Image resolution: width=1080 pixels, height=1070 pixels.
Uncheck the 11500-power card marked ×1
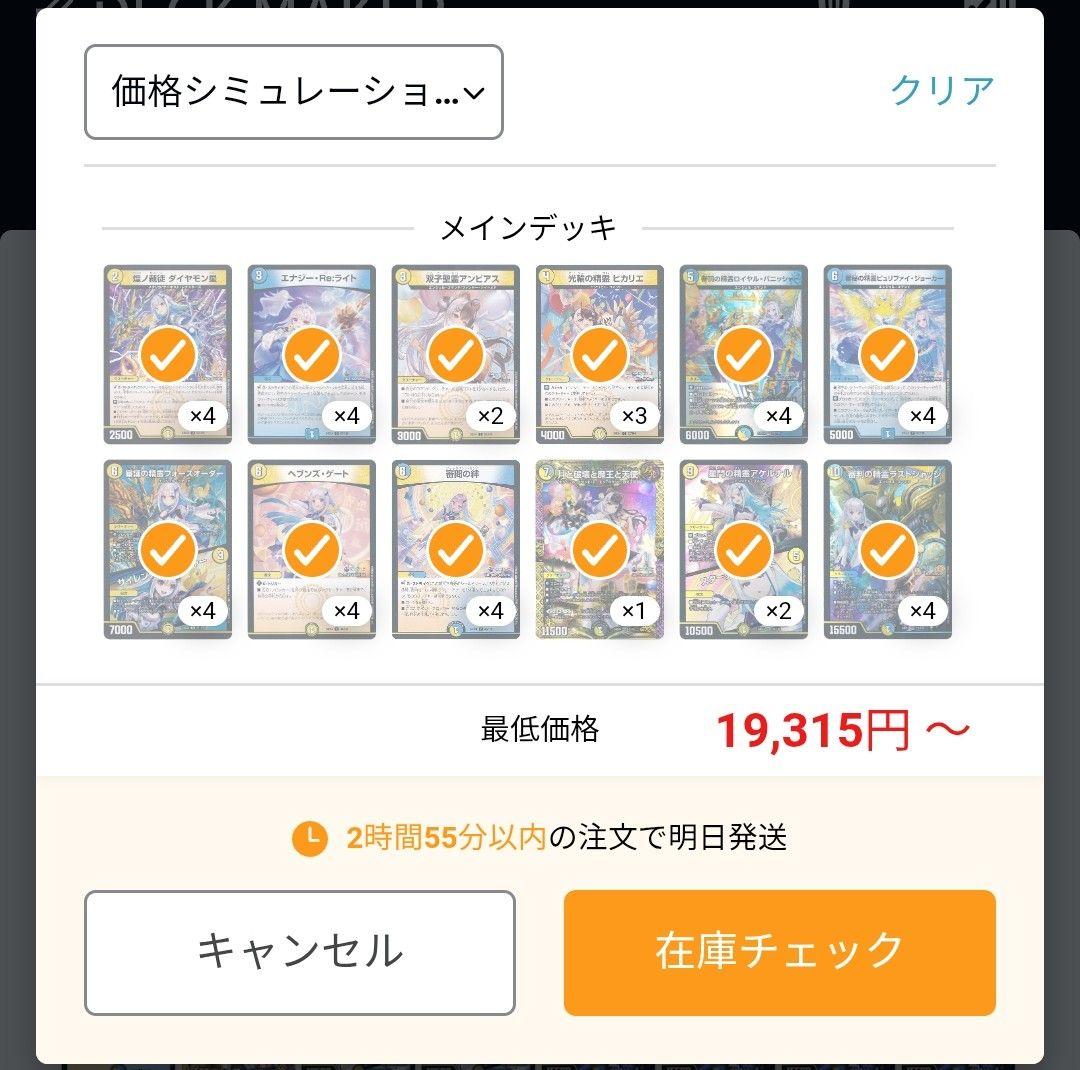tap(600, 549)
